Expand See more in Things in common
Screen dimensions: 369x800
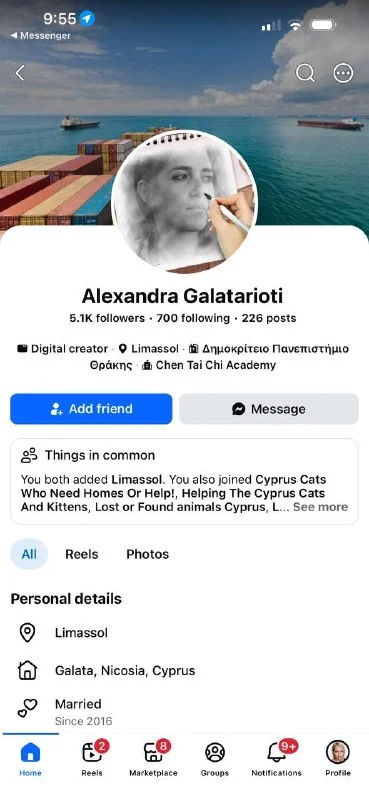[321, 507]
